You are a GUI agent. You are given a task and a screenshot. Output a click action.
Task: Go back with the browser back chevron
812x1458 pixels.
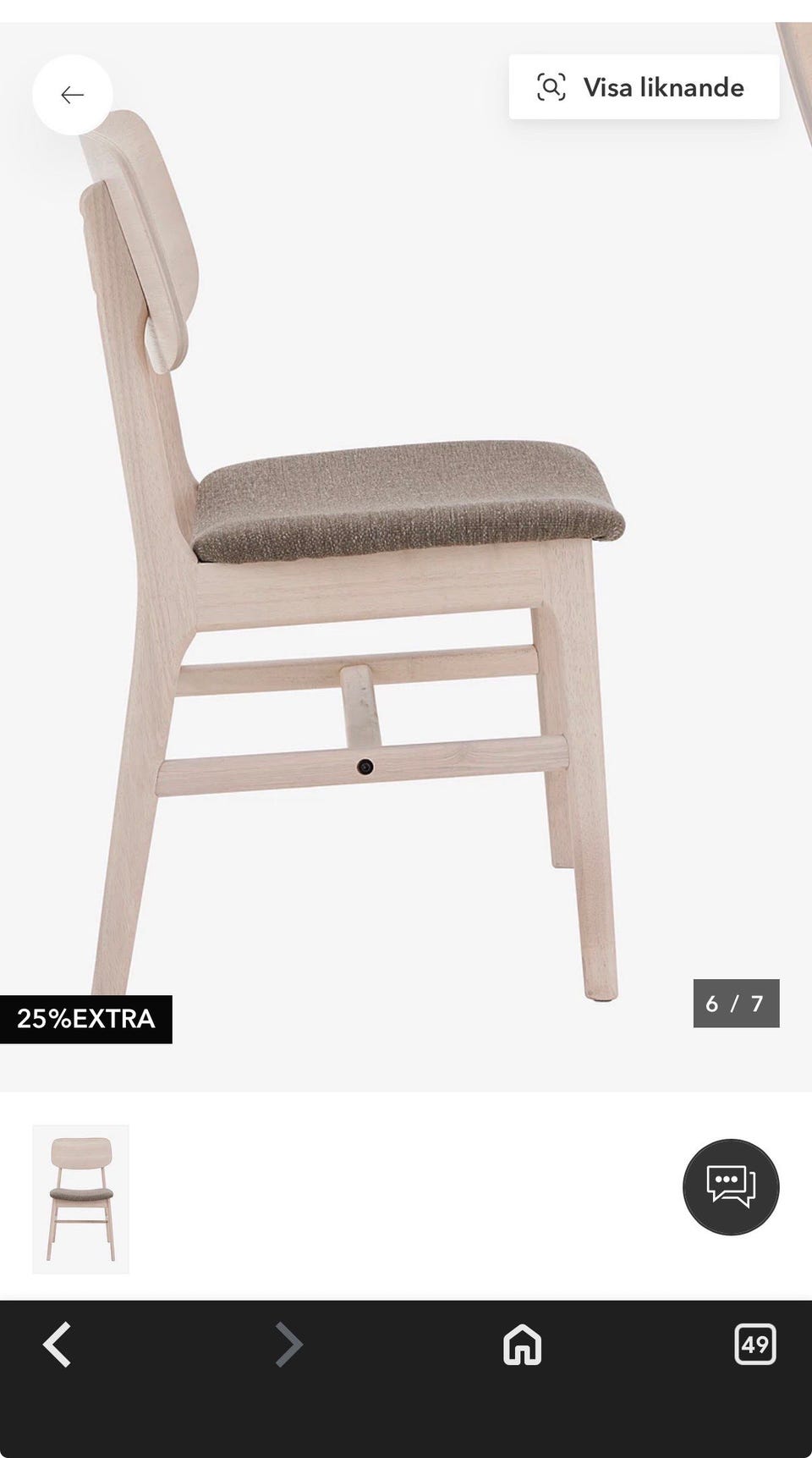point(58,1345)
